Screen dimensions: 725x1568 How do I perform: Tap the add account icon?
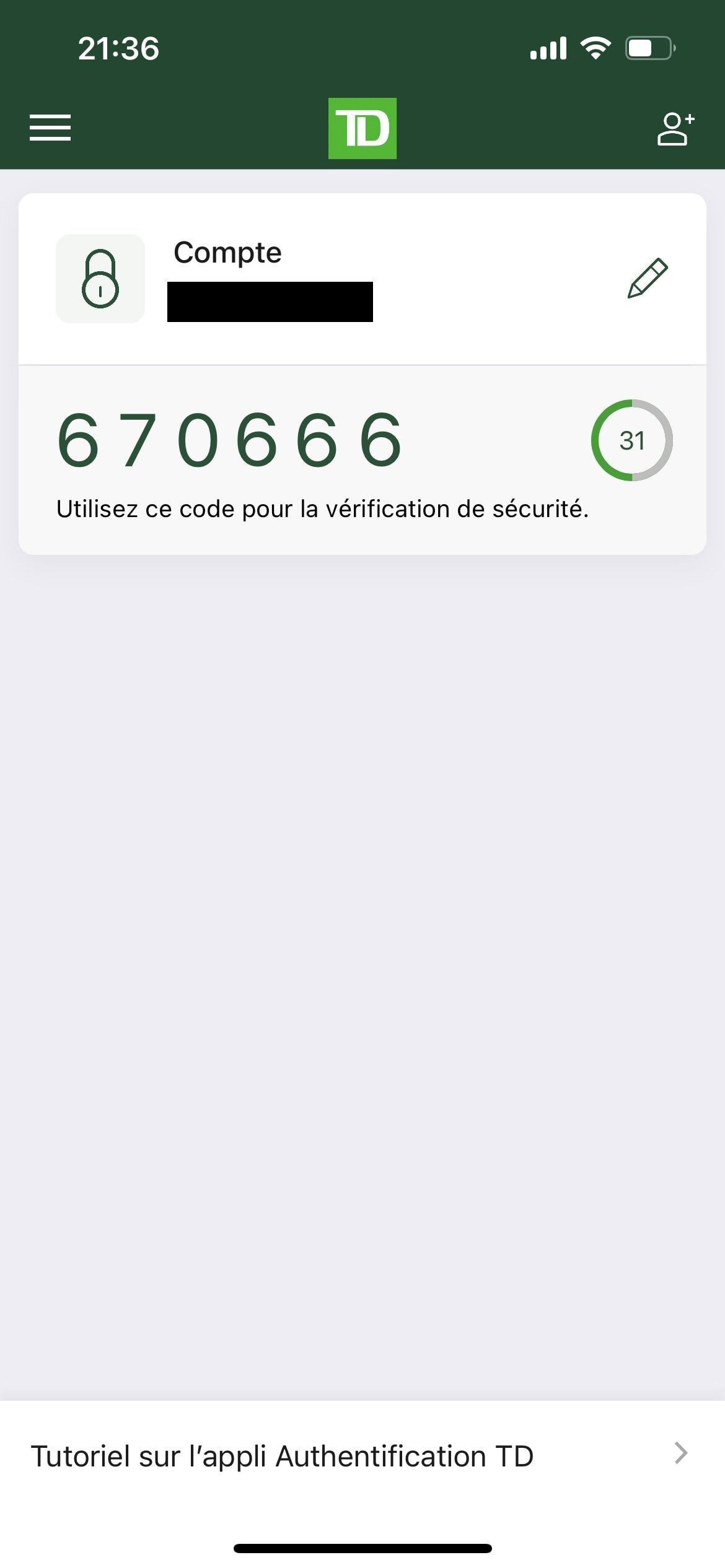(675, 129)
